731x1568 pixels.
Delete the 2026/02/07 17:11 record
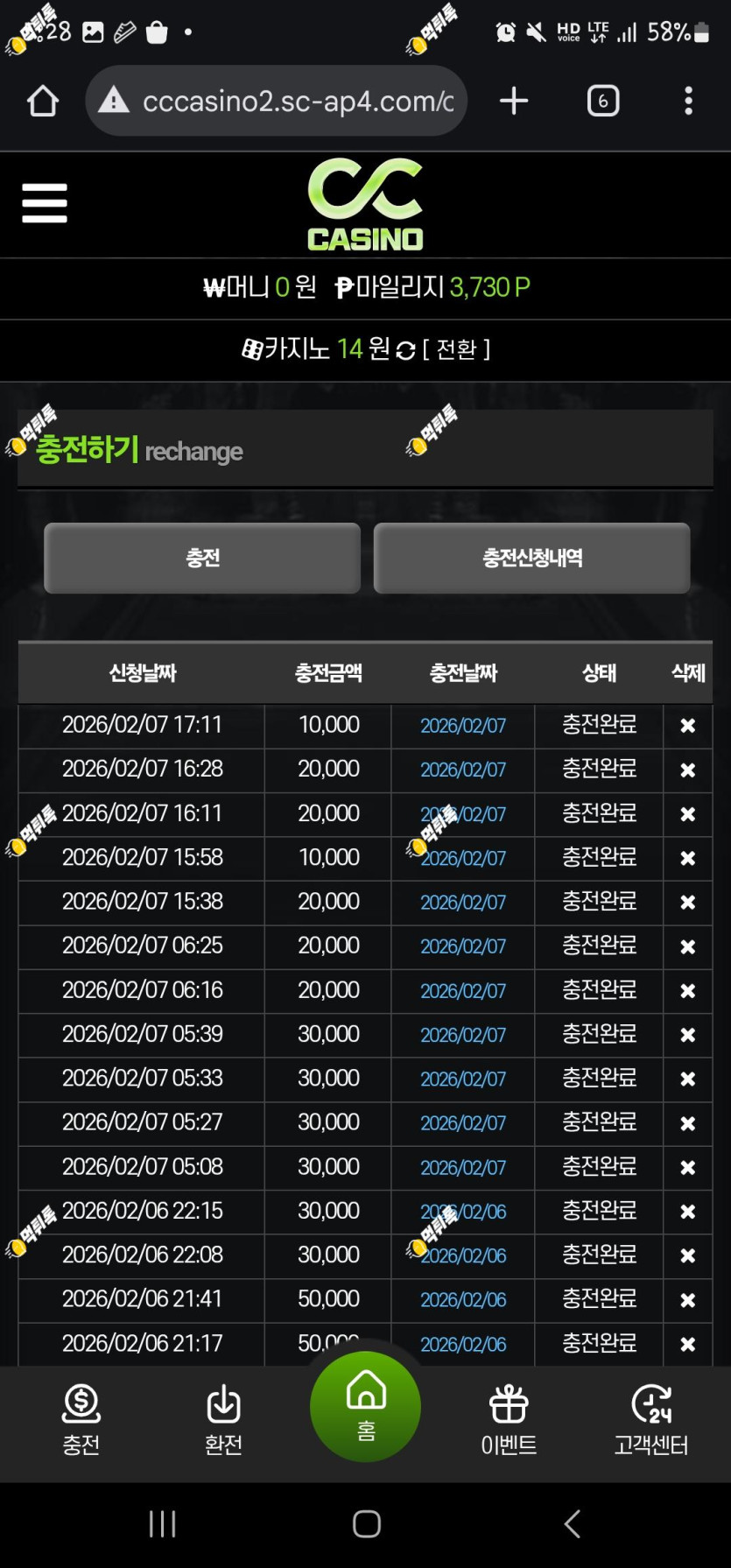tap(688, 726)
